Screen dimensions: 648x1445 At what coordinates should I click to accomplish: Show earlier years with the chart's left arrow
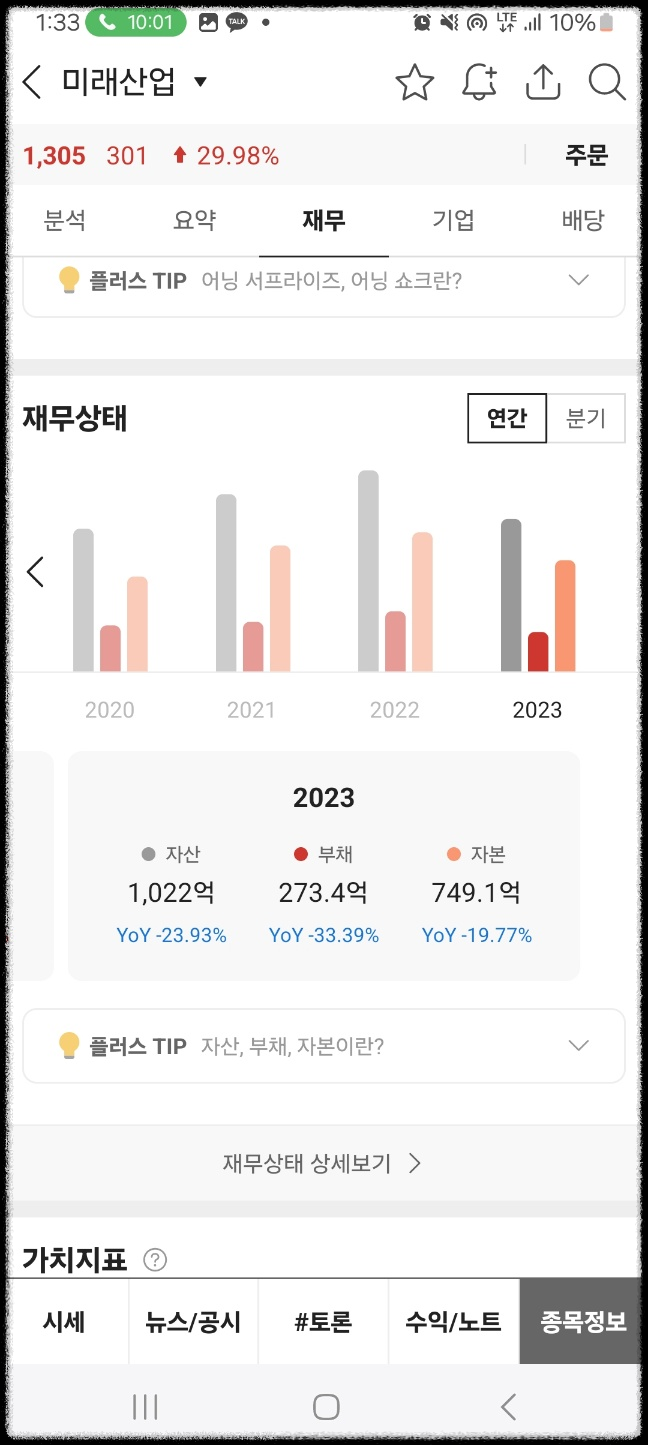click(35, 572)
